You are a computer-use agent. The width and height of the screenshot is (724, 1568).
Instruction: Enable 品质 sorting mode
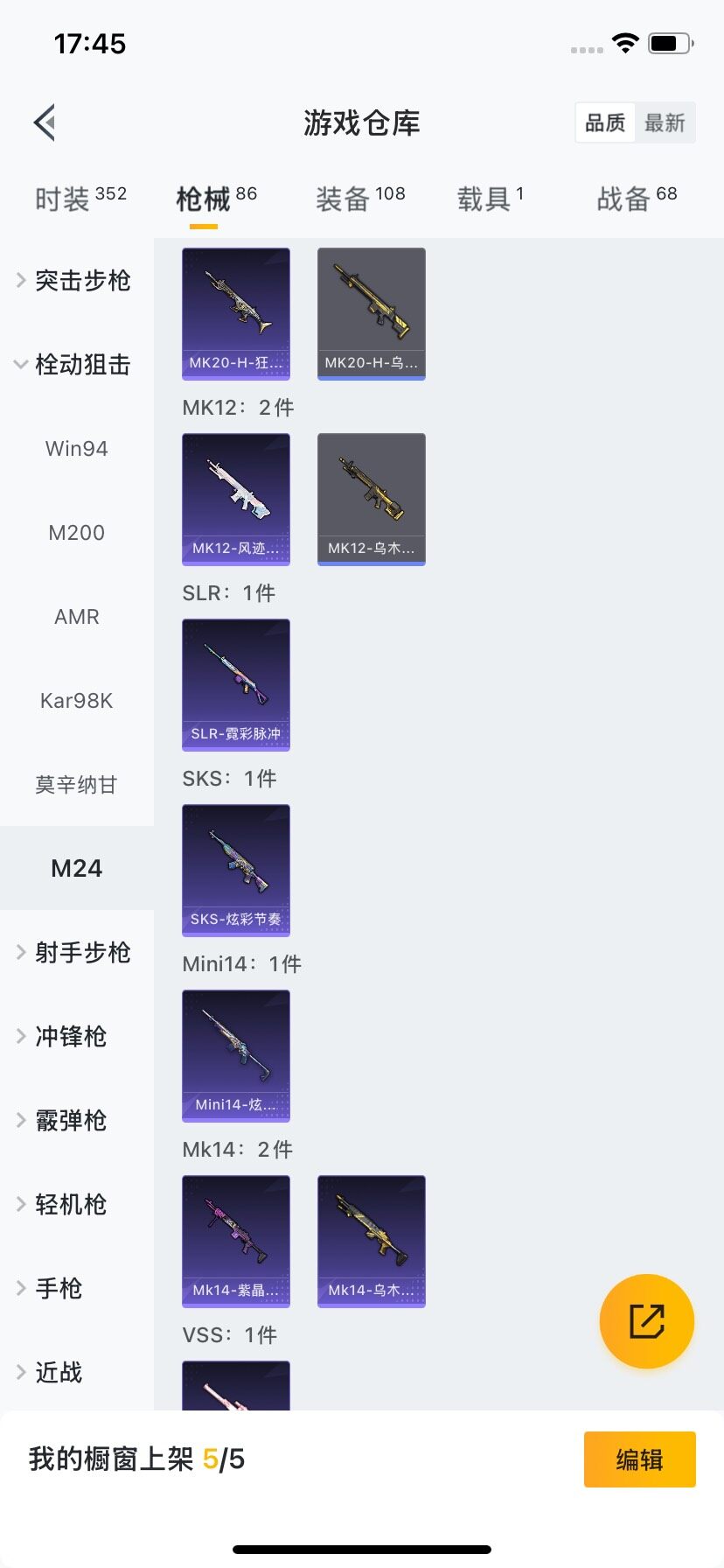[605, 122]
